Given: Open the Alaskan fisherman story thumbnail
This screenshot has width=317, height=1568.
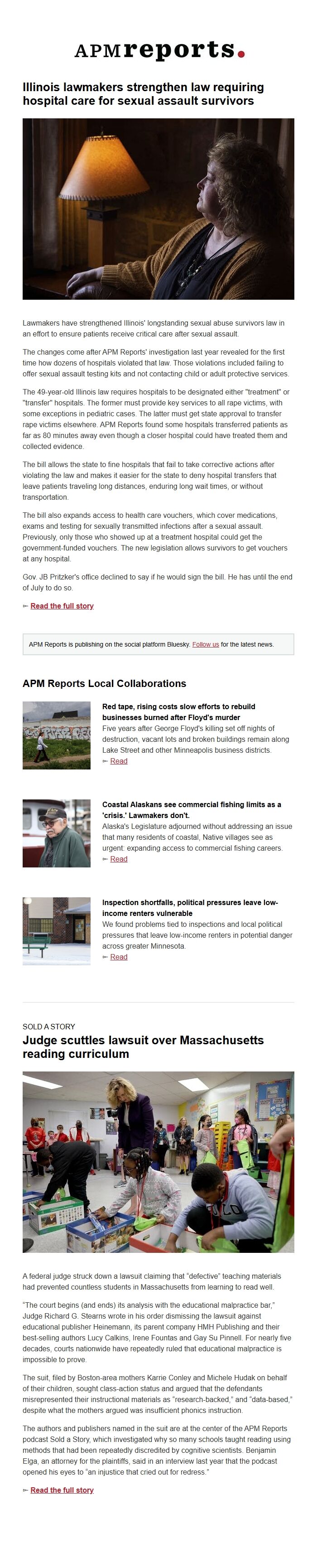Looking at the screenshot, I should pyautogui.click(x=57, y=833).
